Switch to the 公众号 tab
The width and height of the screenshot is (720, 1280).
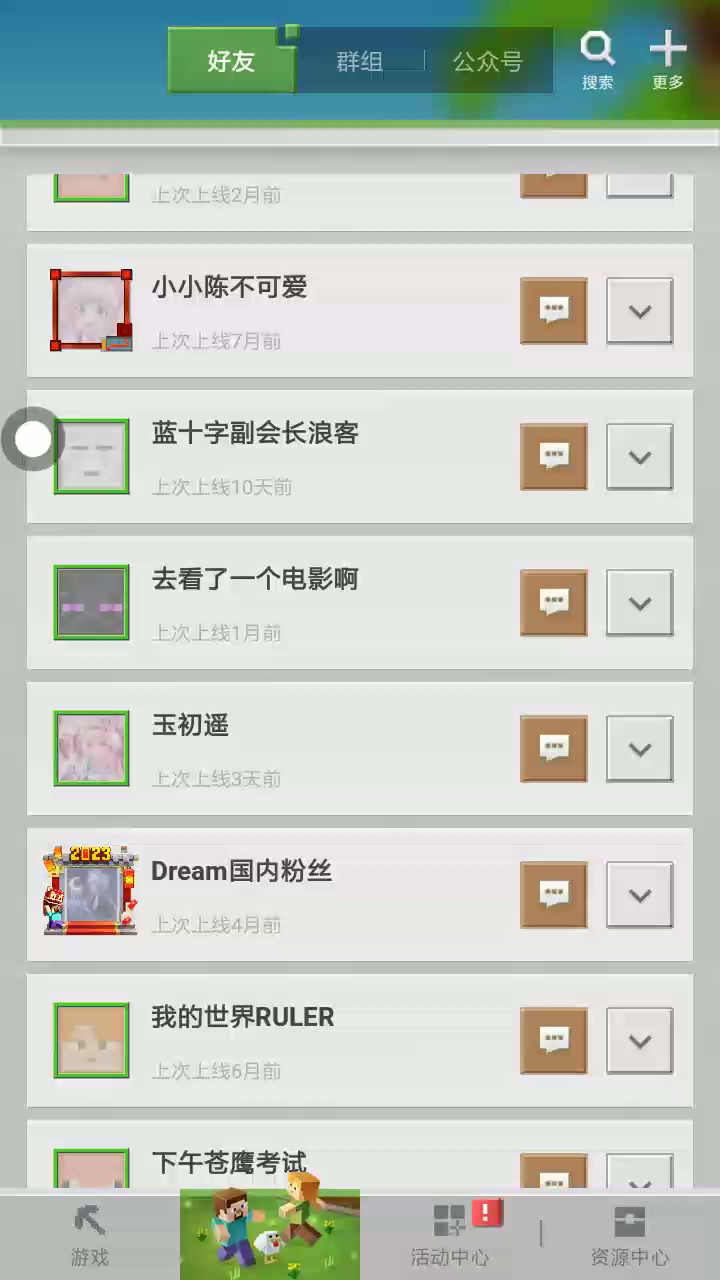(488, 61)
